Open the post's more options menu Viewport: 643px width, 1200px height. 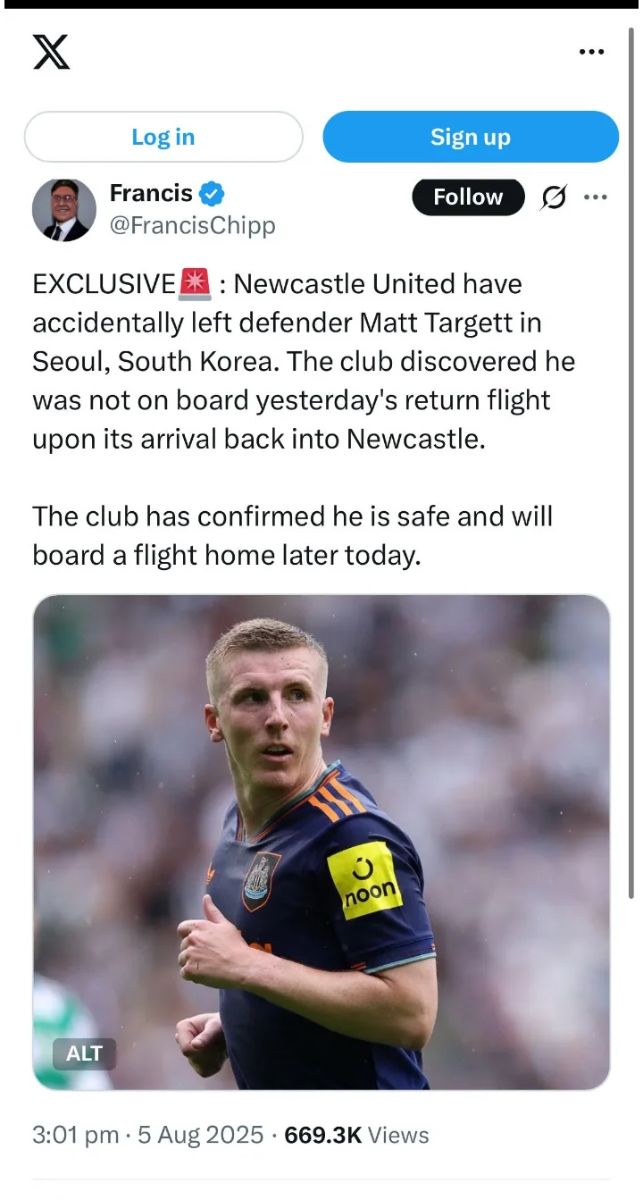click(x=596, y=197)
